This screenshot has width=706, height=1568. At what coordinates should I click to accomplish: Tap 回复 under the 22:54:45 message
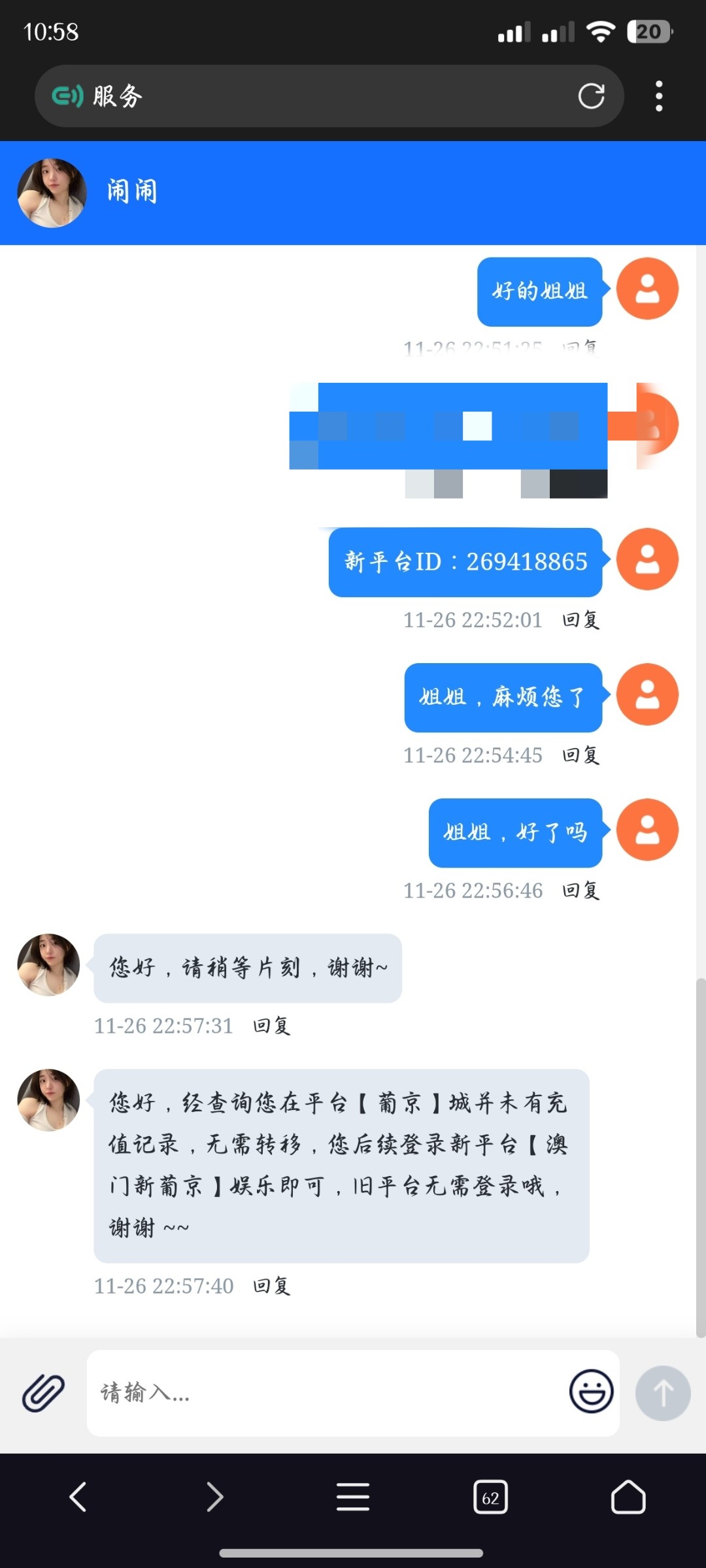coord(580,755)
